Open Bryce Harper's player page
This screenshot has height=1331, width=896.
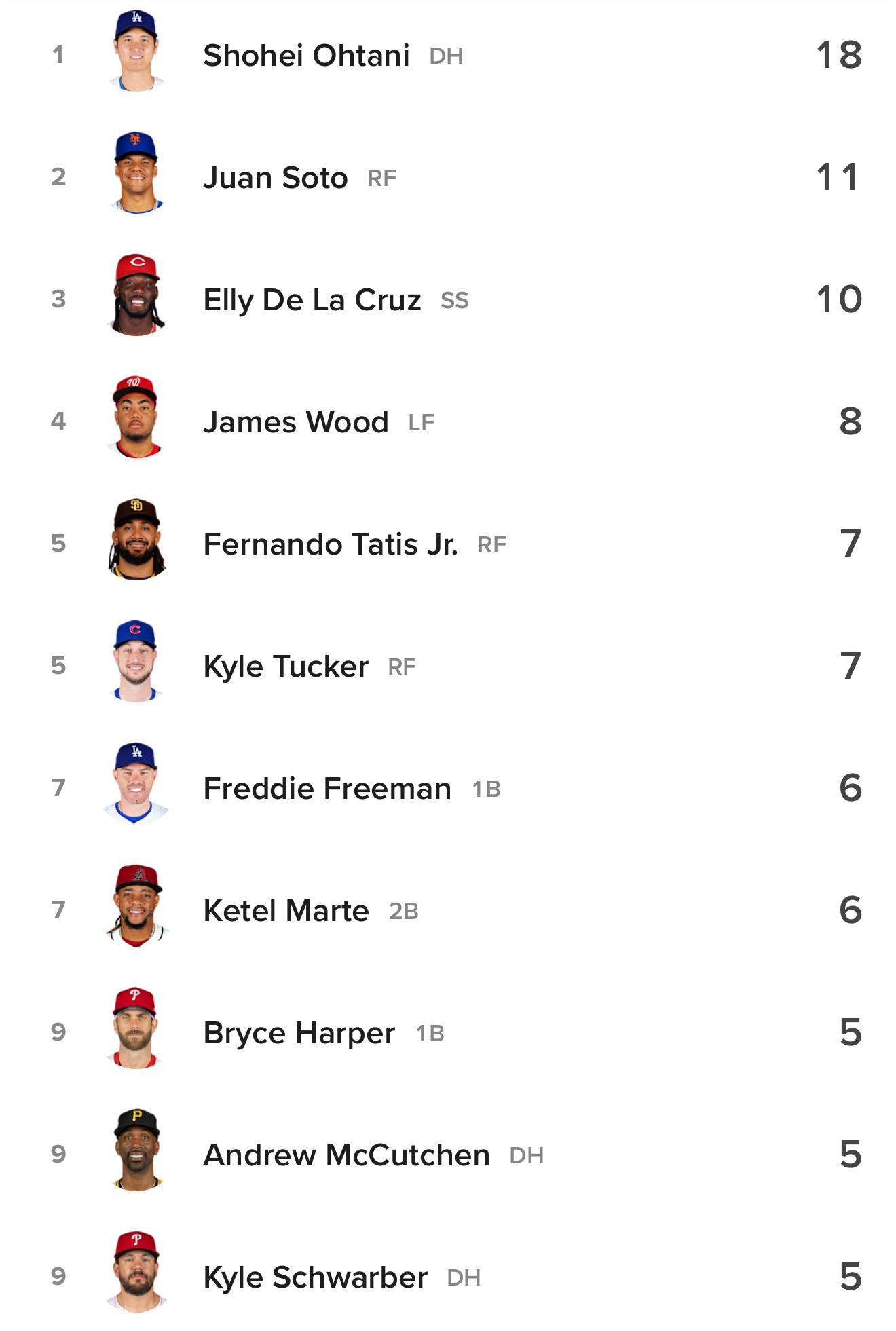click(x=299, y=1033)
